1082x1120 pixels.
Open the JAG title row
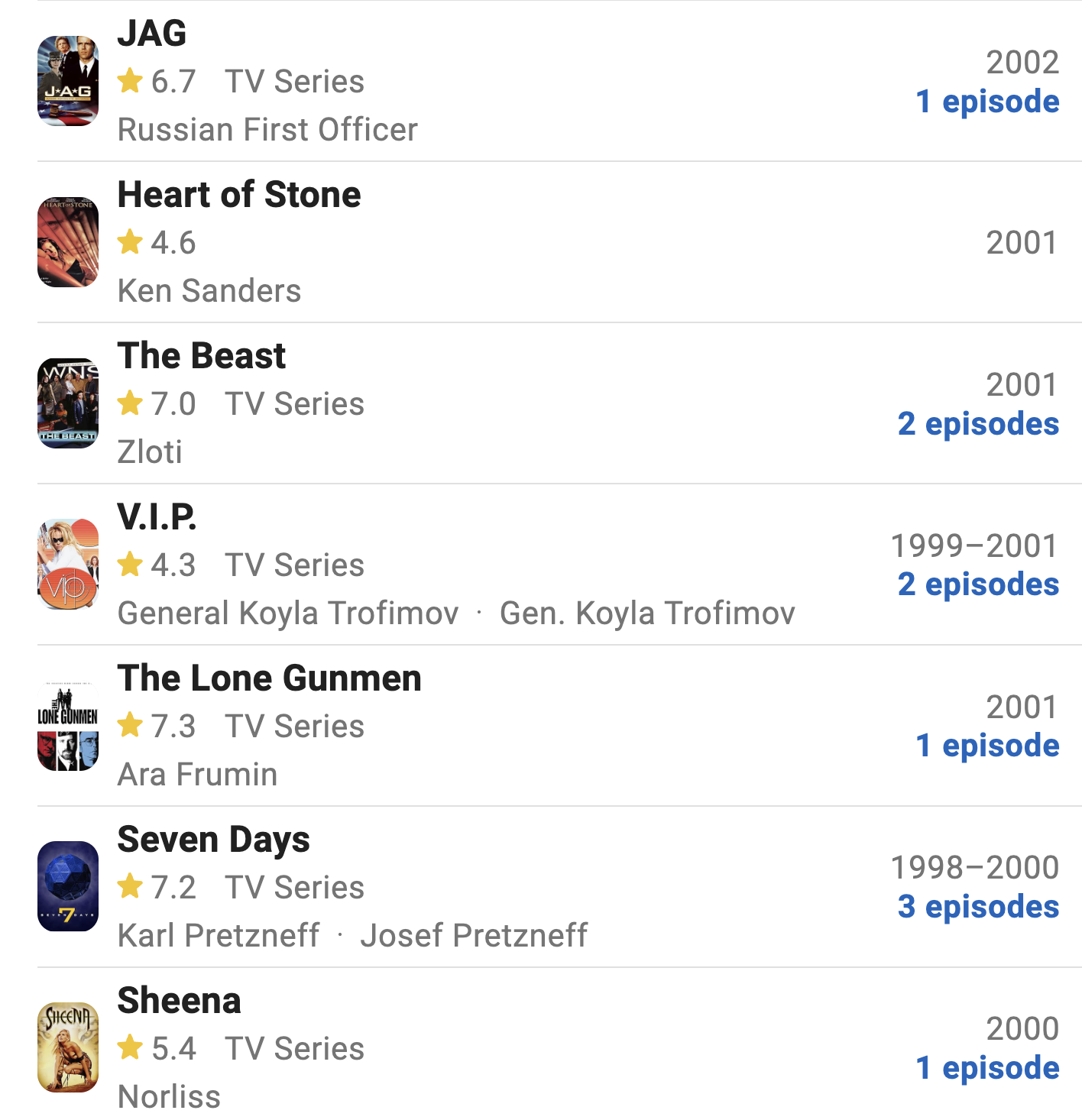(x=152, y=34)
